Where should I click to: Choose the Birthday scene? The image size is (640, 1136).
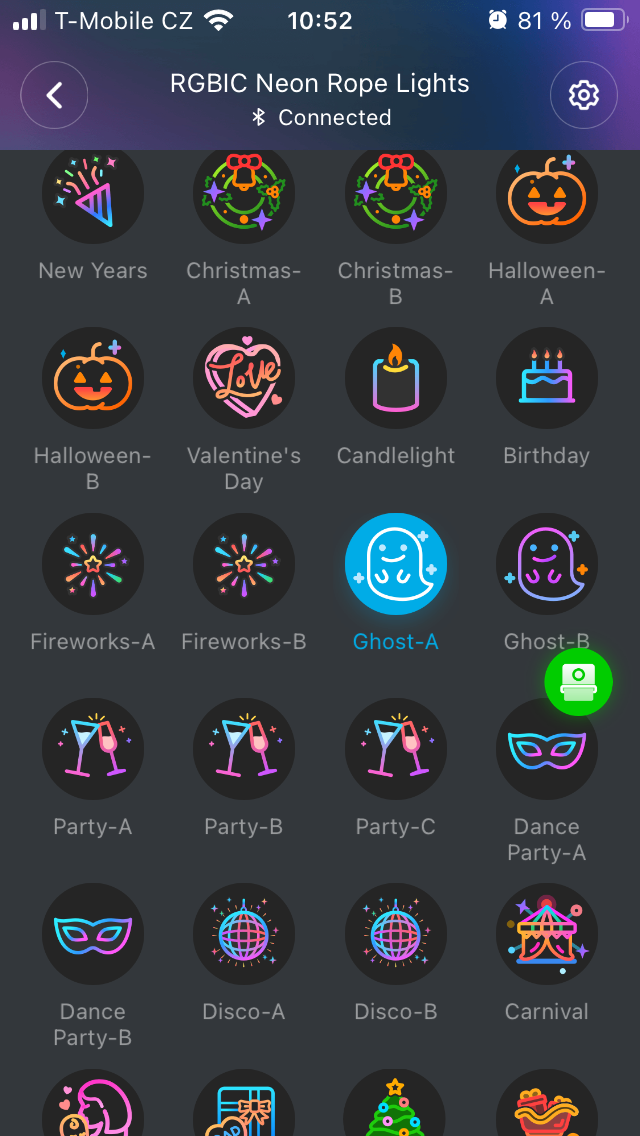546,378
